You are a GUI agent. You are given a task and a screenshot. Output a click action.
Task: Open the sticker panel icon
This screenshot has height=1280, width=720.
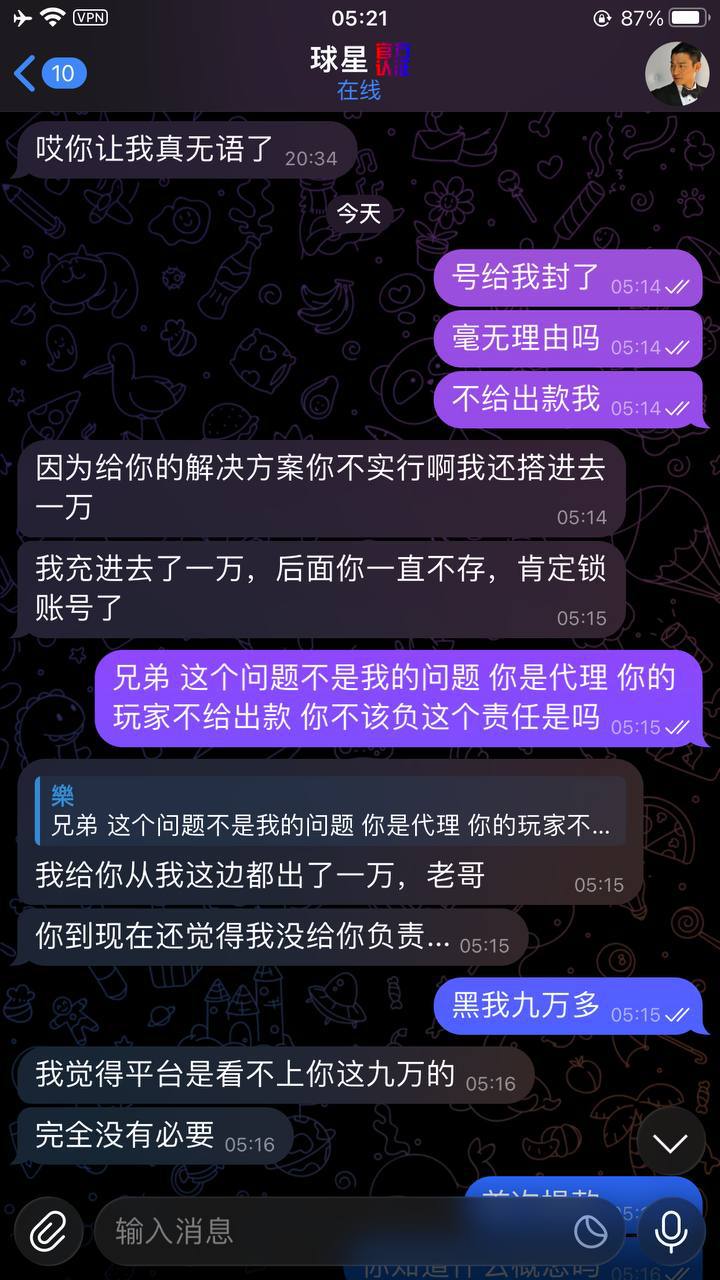pyautogui.click(x=591, y=1232)
